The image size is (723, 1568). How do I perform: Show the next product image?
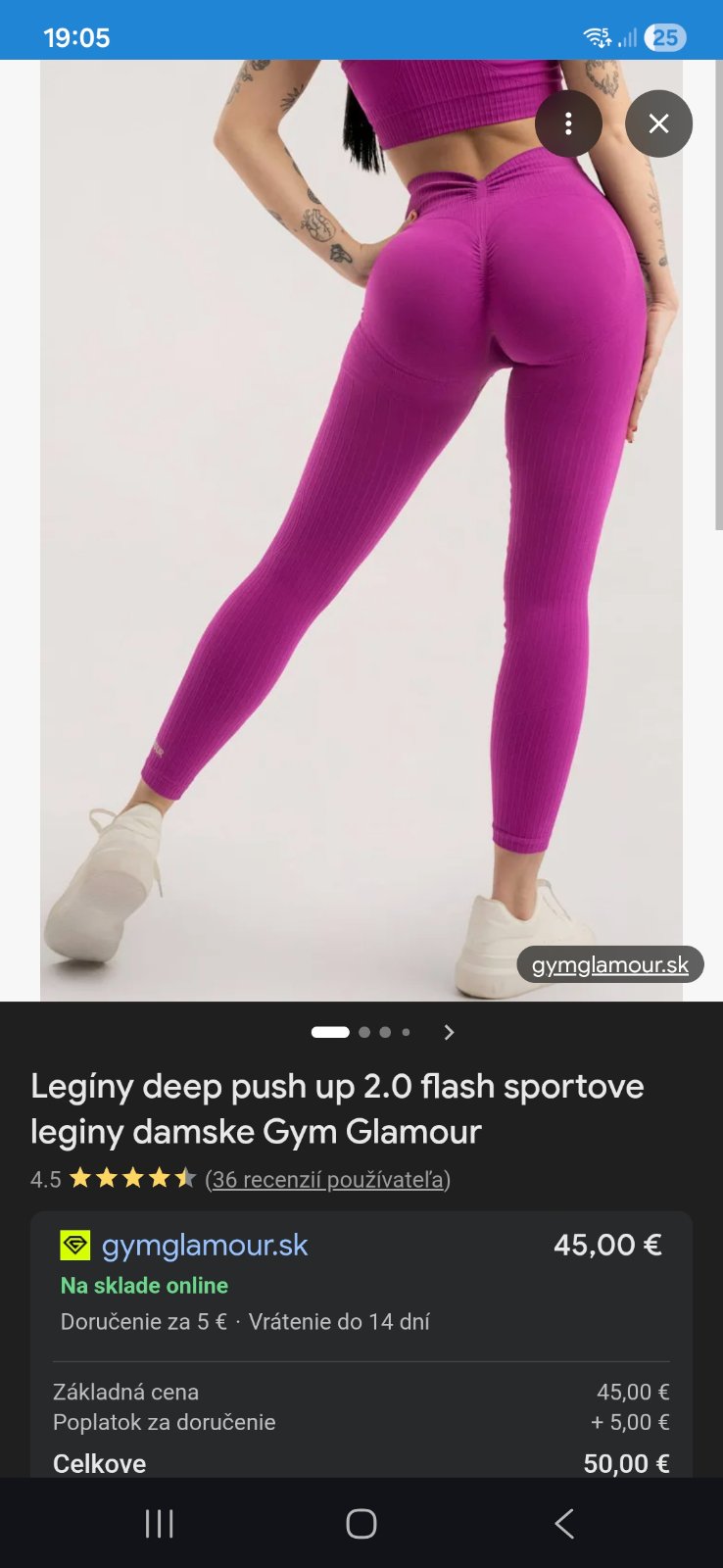click(x=449, y=1032)
